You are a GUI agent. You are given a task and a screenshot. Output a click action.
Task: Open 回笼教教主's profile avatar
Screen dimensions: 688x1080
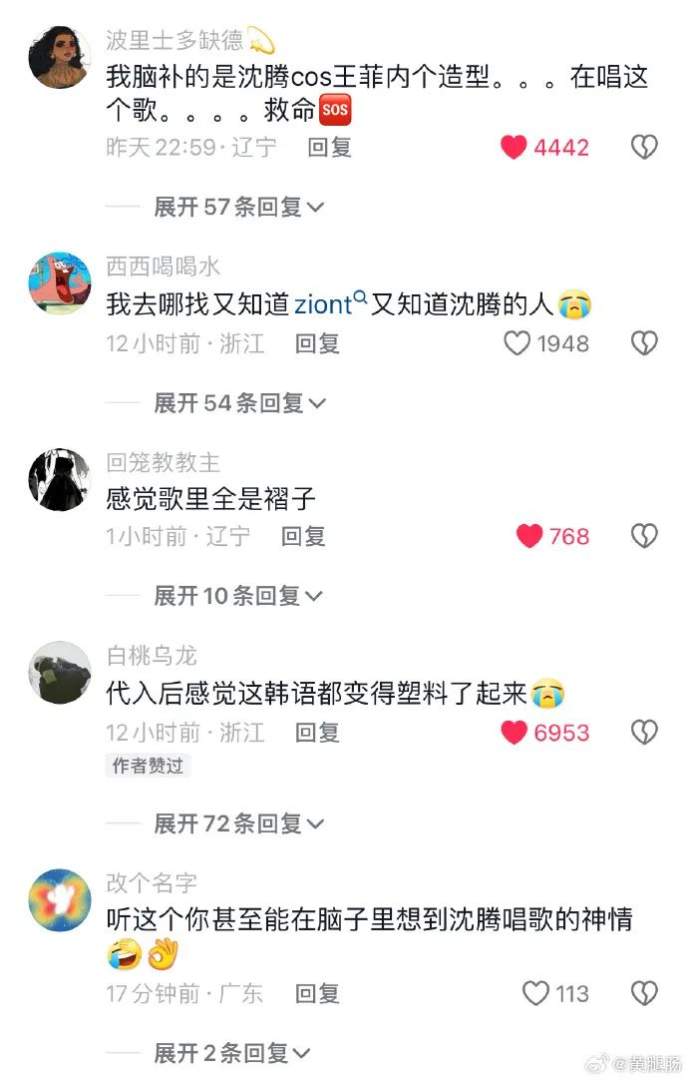coord(59,480)
